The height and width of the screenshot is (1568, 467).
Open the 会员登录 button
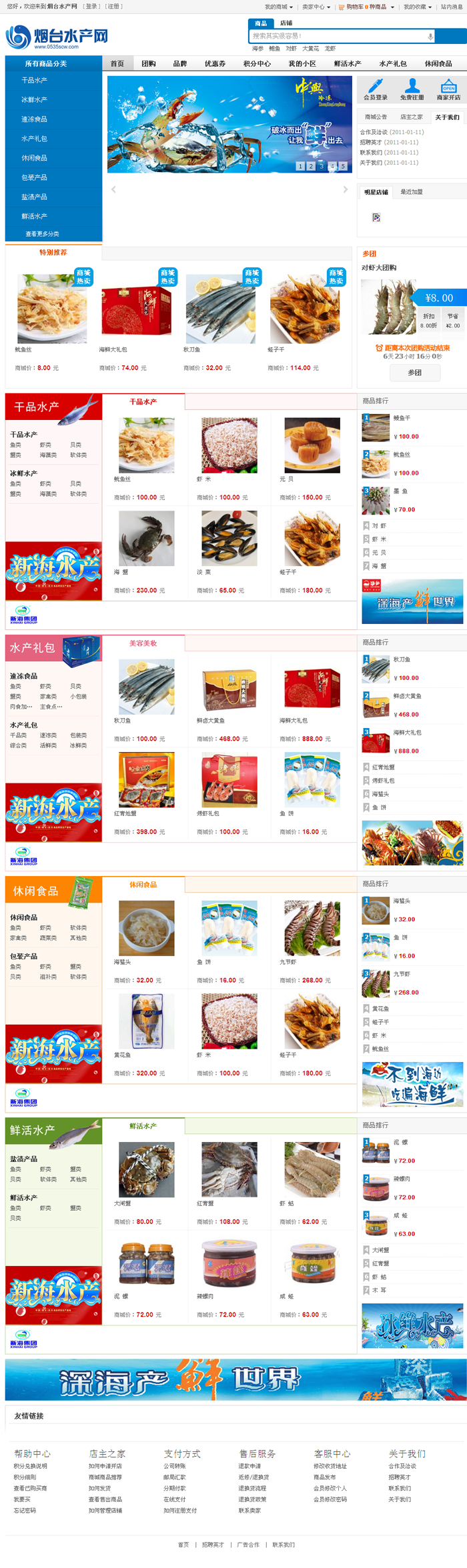click(375, 89)
